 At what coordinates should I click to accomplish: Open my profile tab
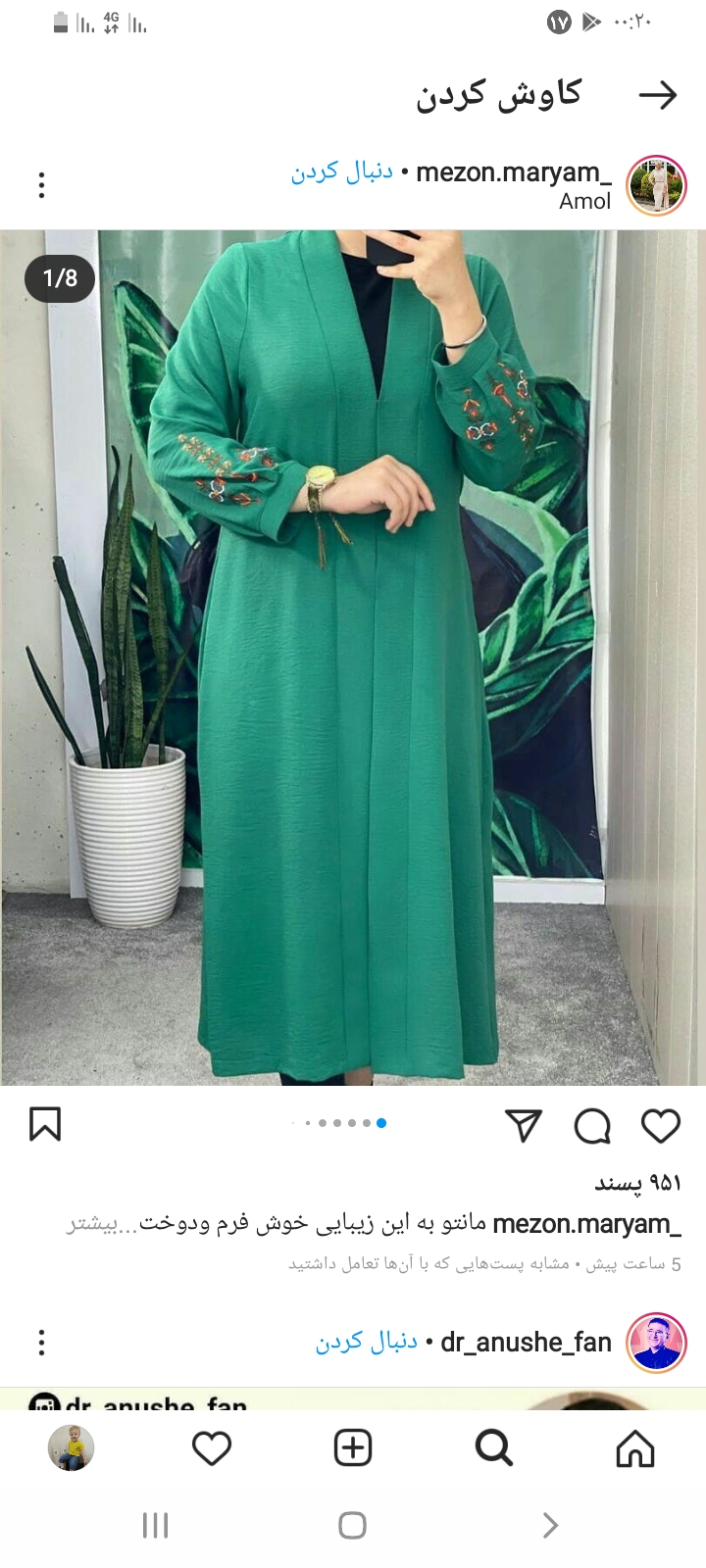[x=71, y=1447]
